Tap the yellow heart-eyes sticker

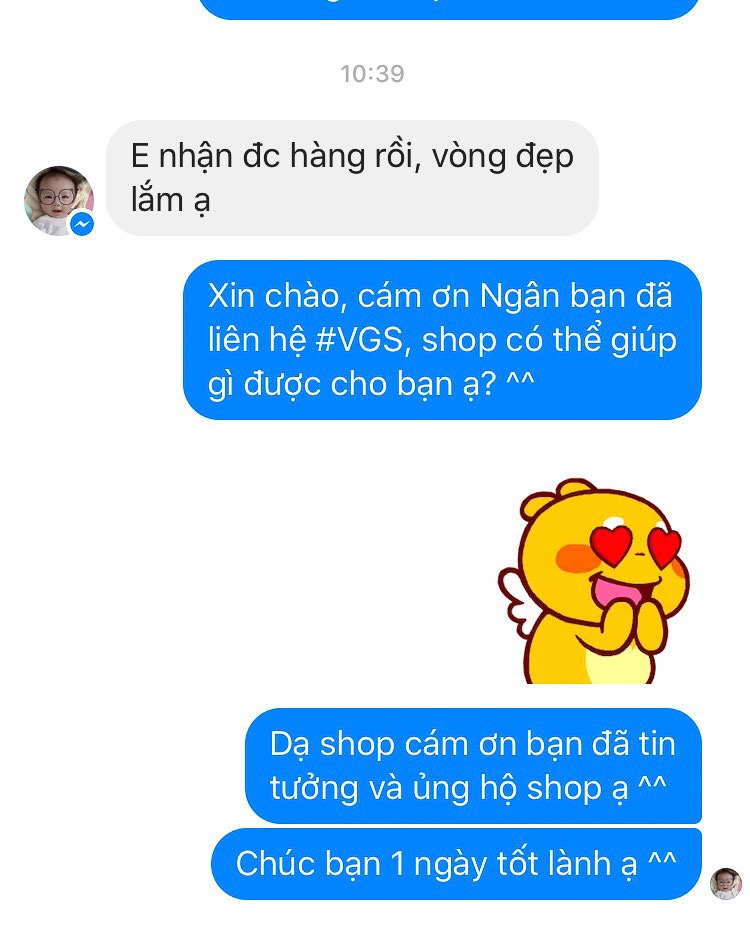pyautogui.click(x=596, y=582)
